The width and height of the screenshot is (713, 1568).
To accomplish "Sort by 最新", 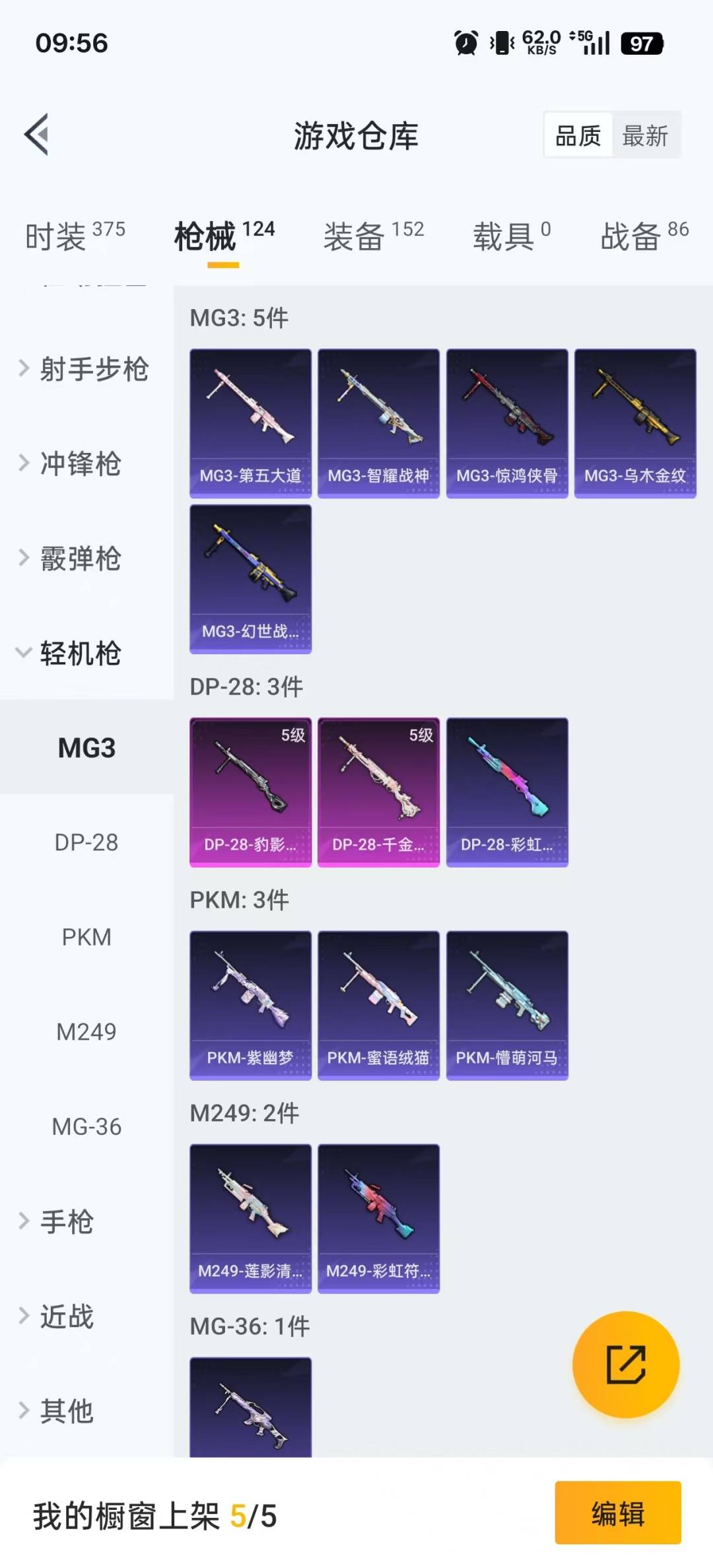I will point(645,136).
